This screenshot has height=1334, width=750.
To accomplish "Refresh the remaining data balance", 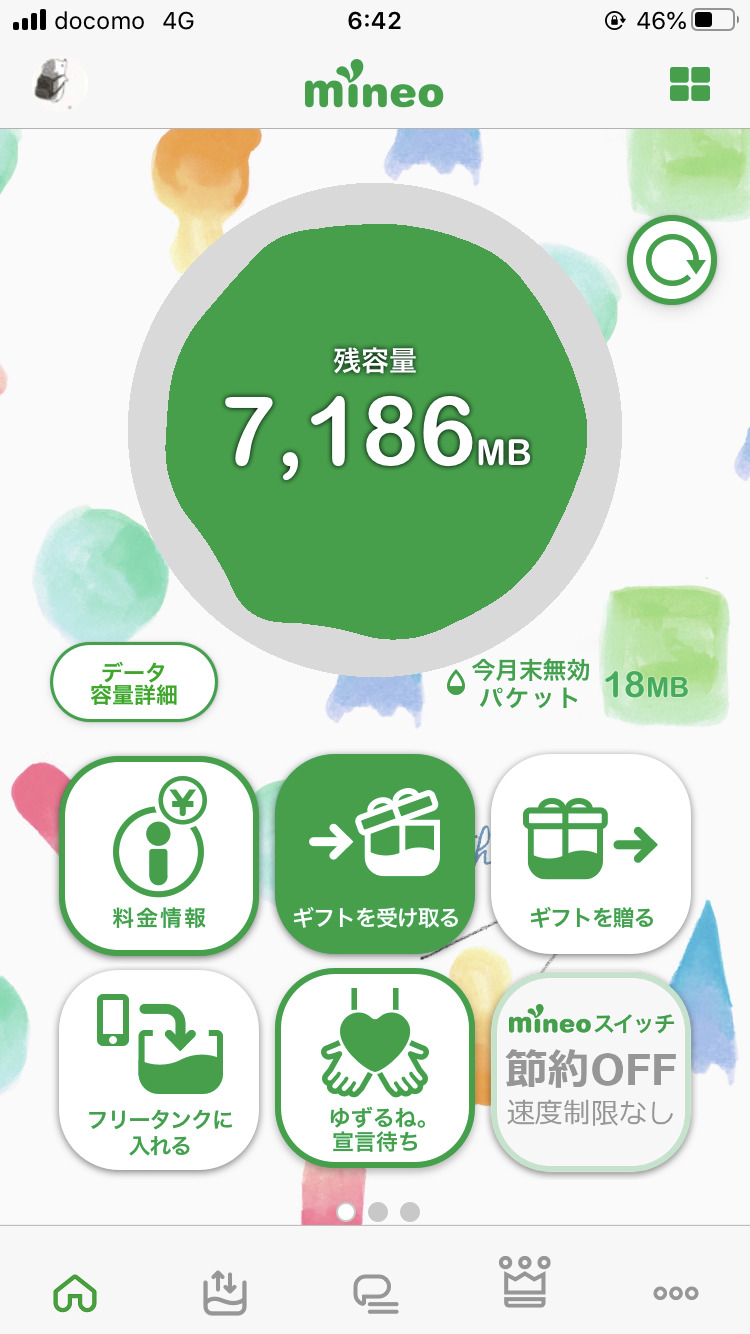I will (x=672, y=261).
